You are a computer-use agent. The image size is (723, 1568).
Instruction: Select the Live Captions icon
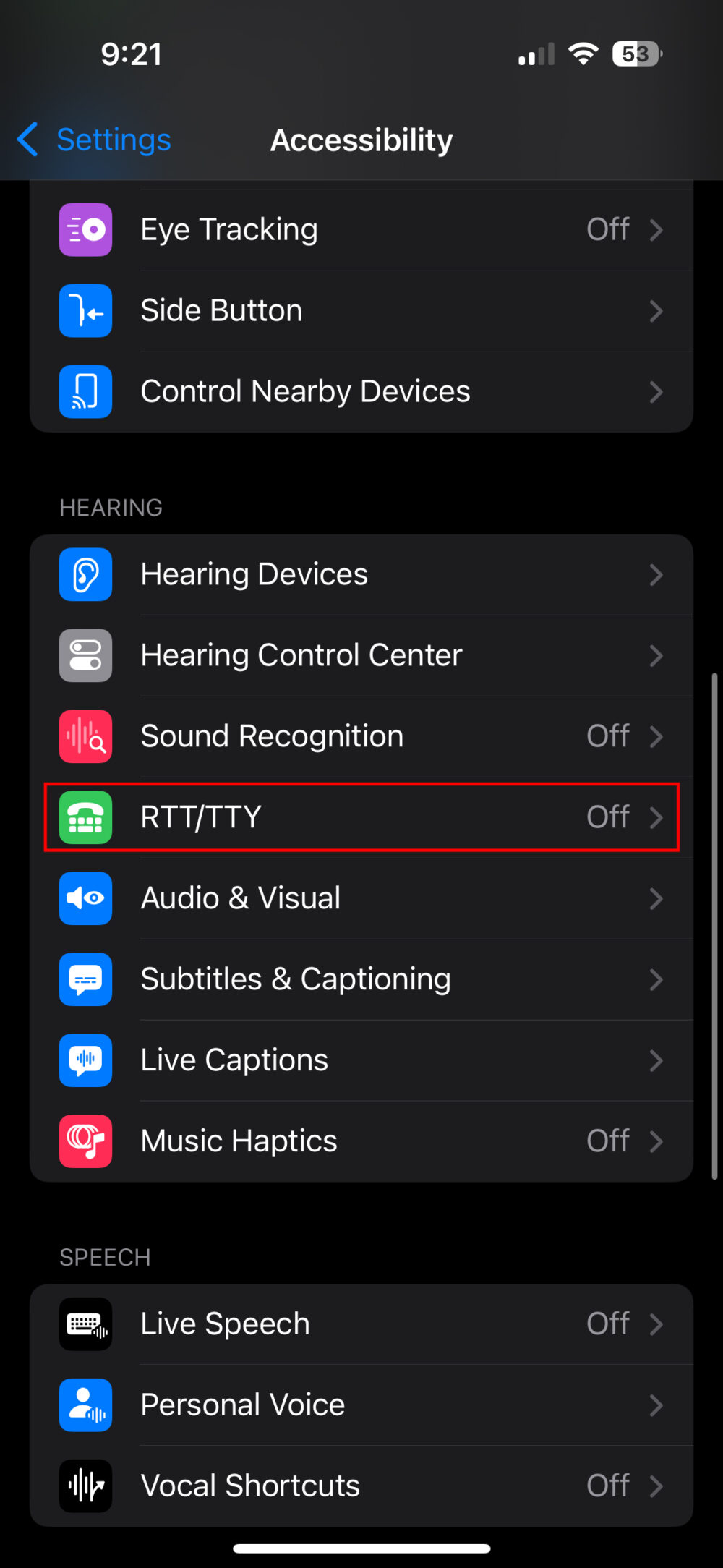tap(85, 1060)
